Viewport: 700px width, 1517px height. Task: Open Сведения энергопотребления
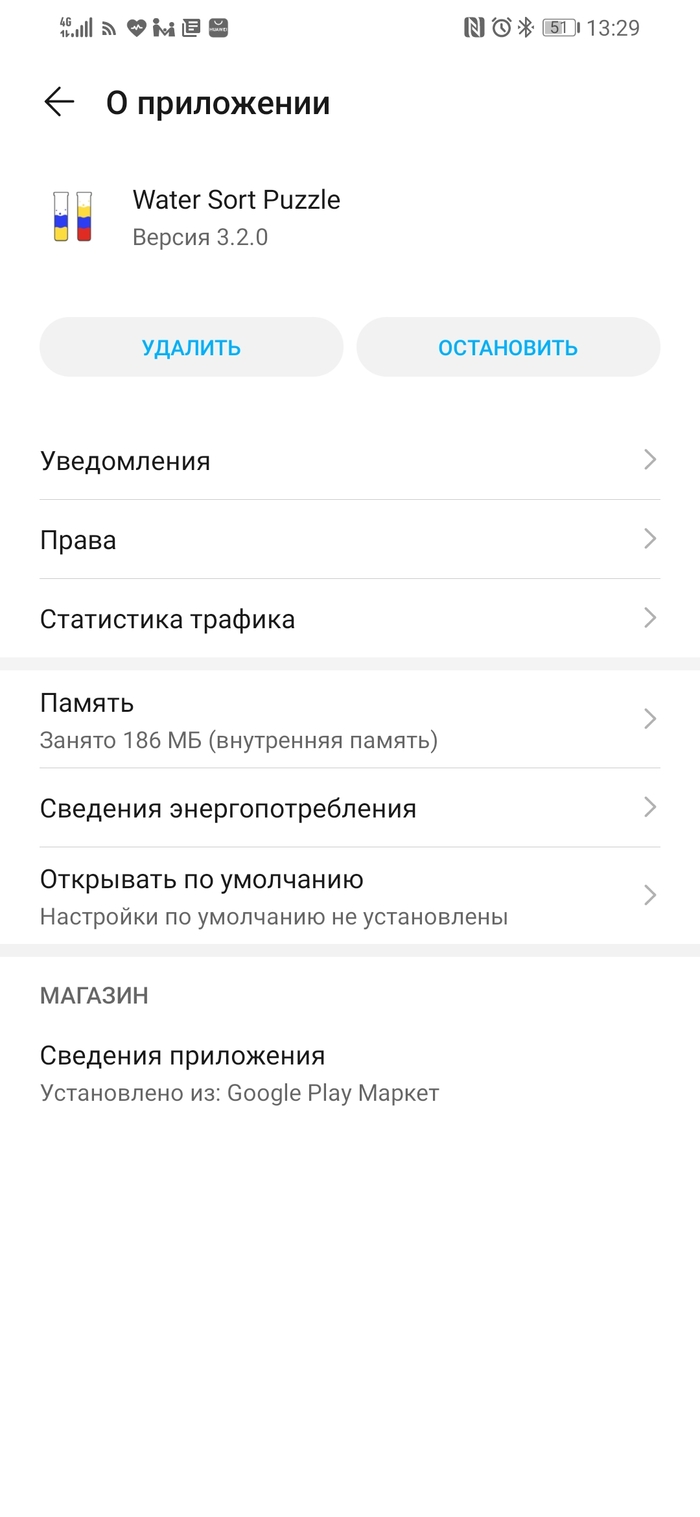(349, 808)
